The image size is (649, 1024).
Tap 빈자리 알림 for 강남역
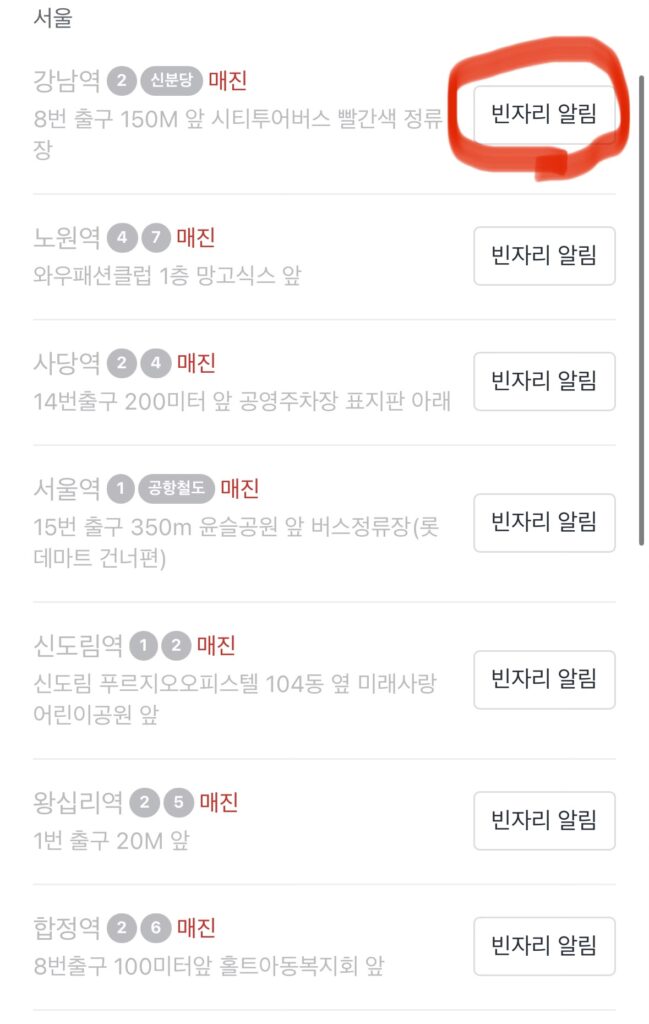pos(543,114)
